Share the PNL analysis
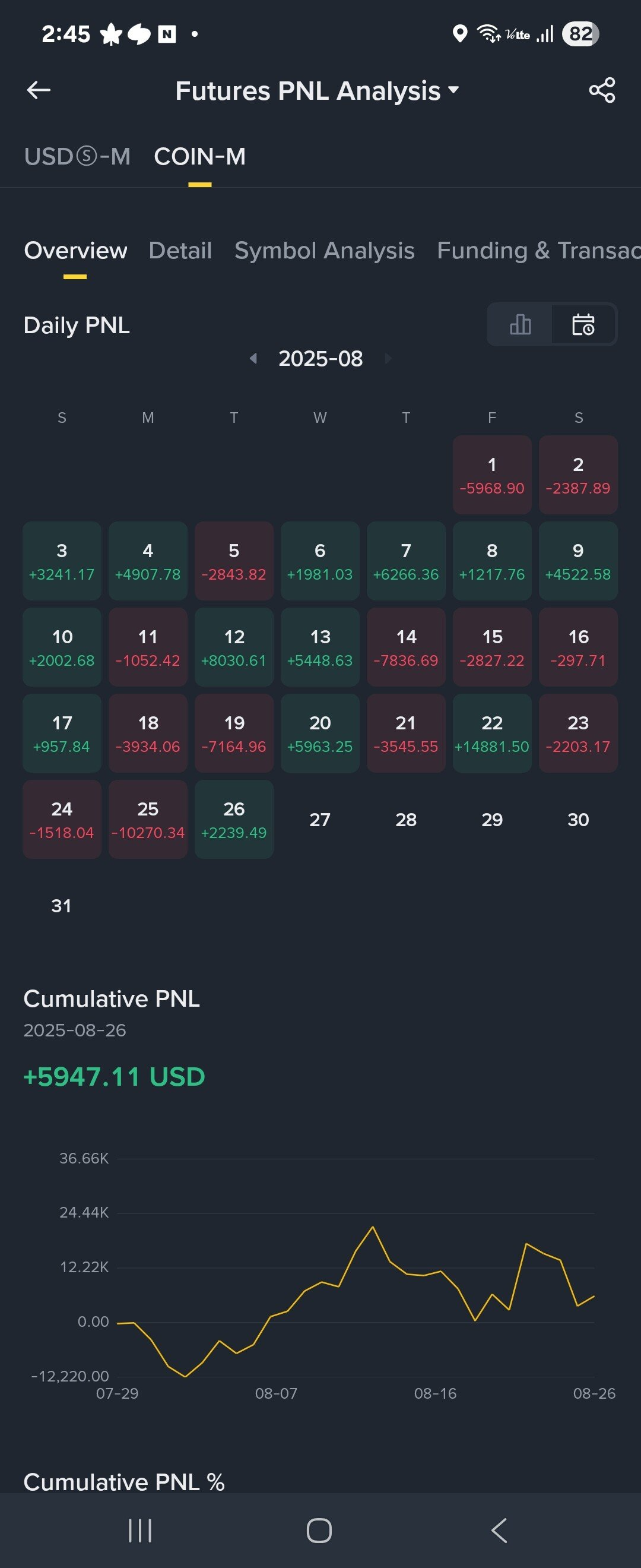641x1568 pixels. click(x=601, y=90)
